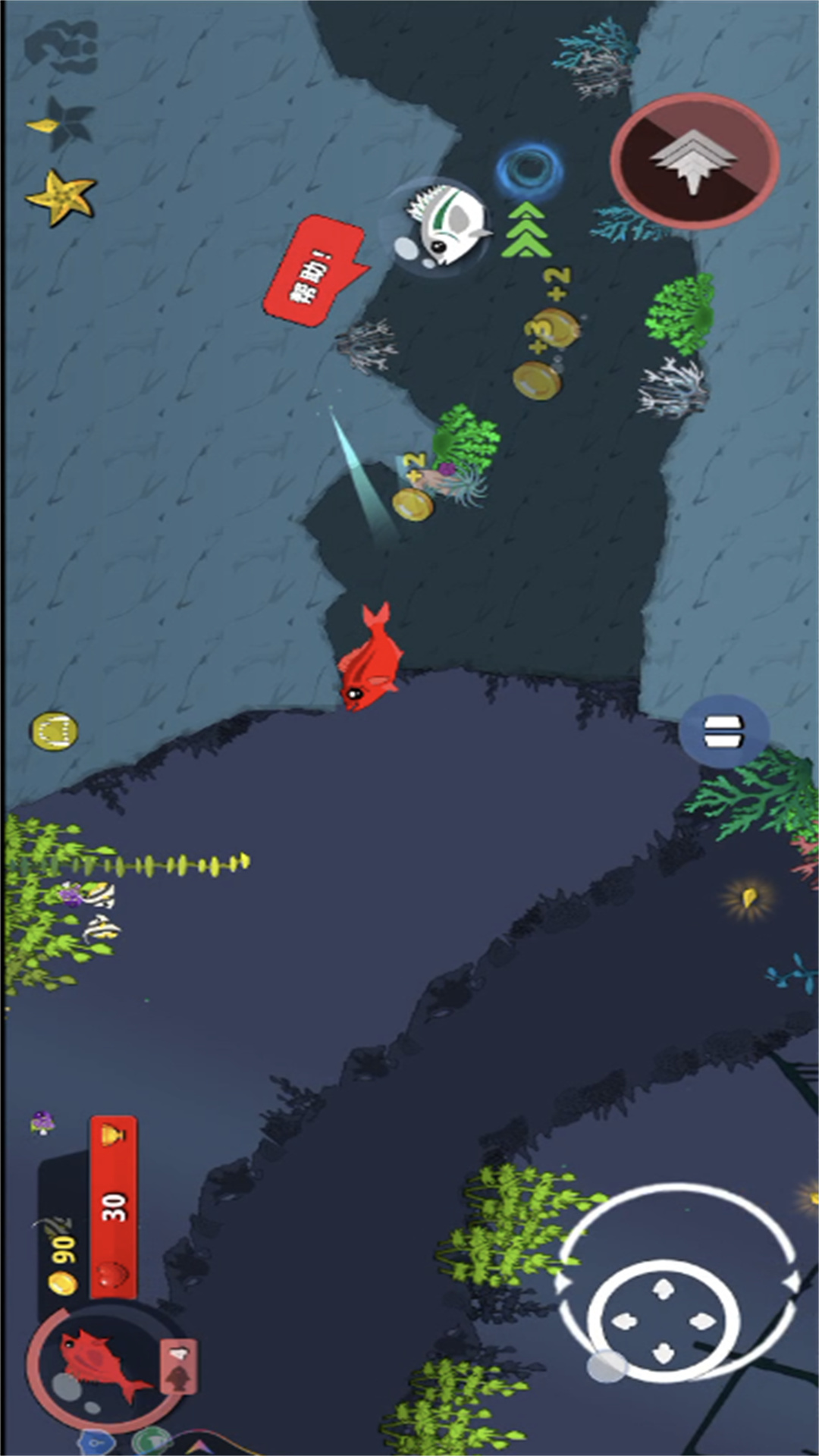This screenshot has width=819, height=1456.
Task: Tap the small fish swap button
Action: [x=179, y=1366]
